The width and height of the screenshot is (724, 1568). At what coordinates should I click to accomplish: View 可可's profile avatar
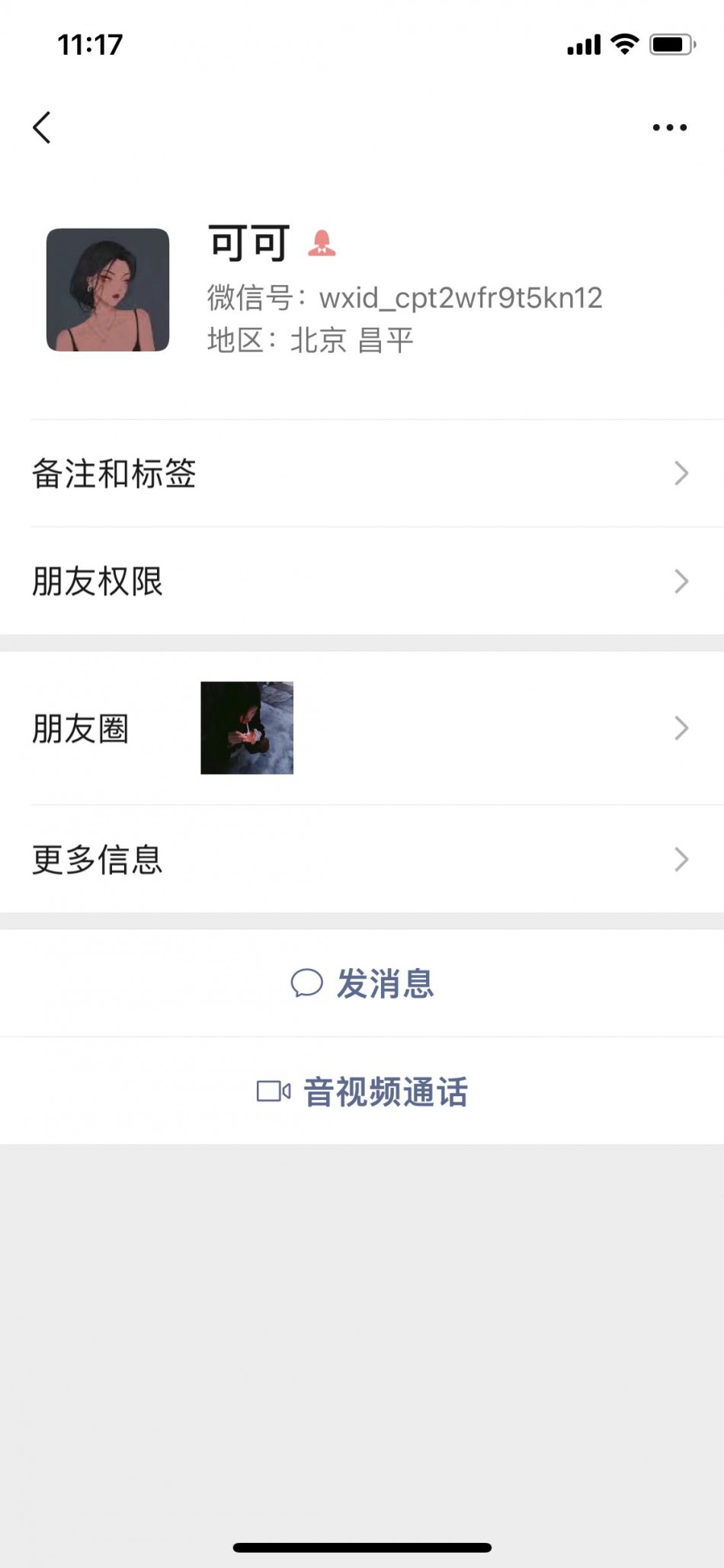(107, 290)
